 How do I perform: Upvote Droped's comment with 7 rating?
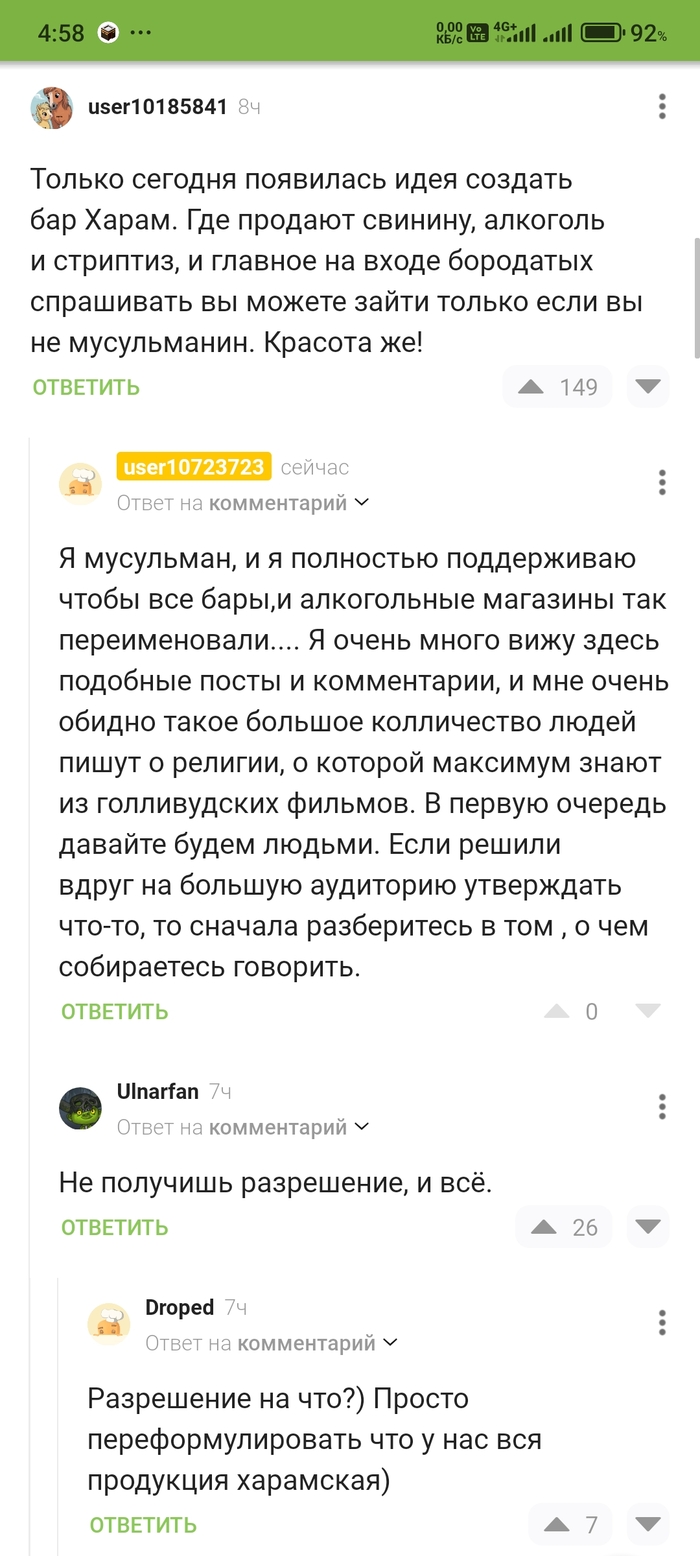coord(555,1525)
